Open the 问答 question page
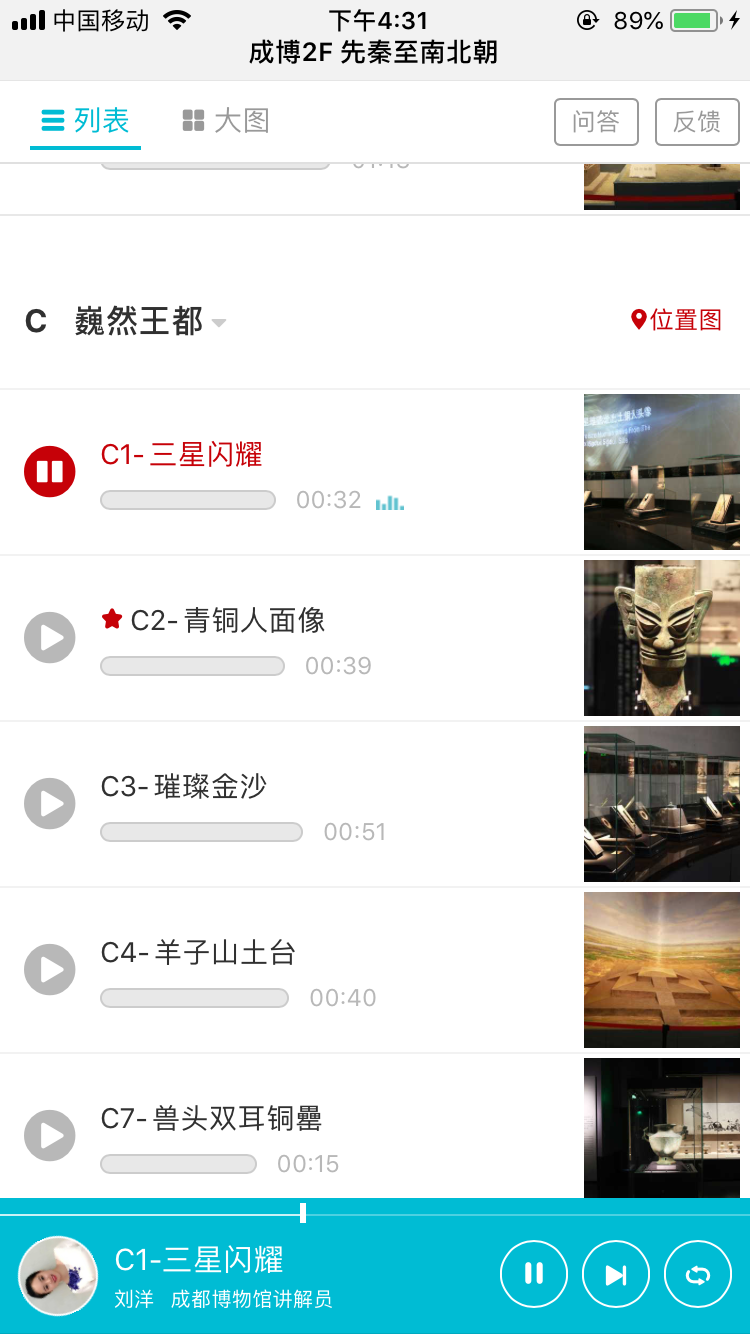 click(x=596, y=122)
